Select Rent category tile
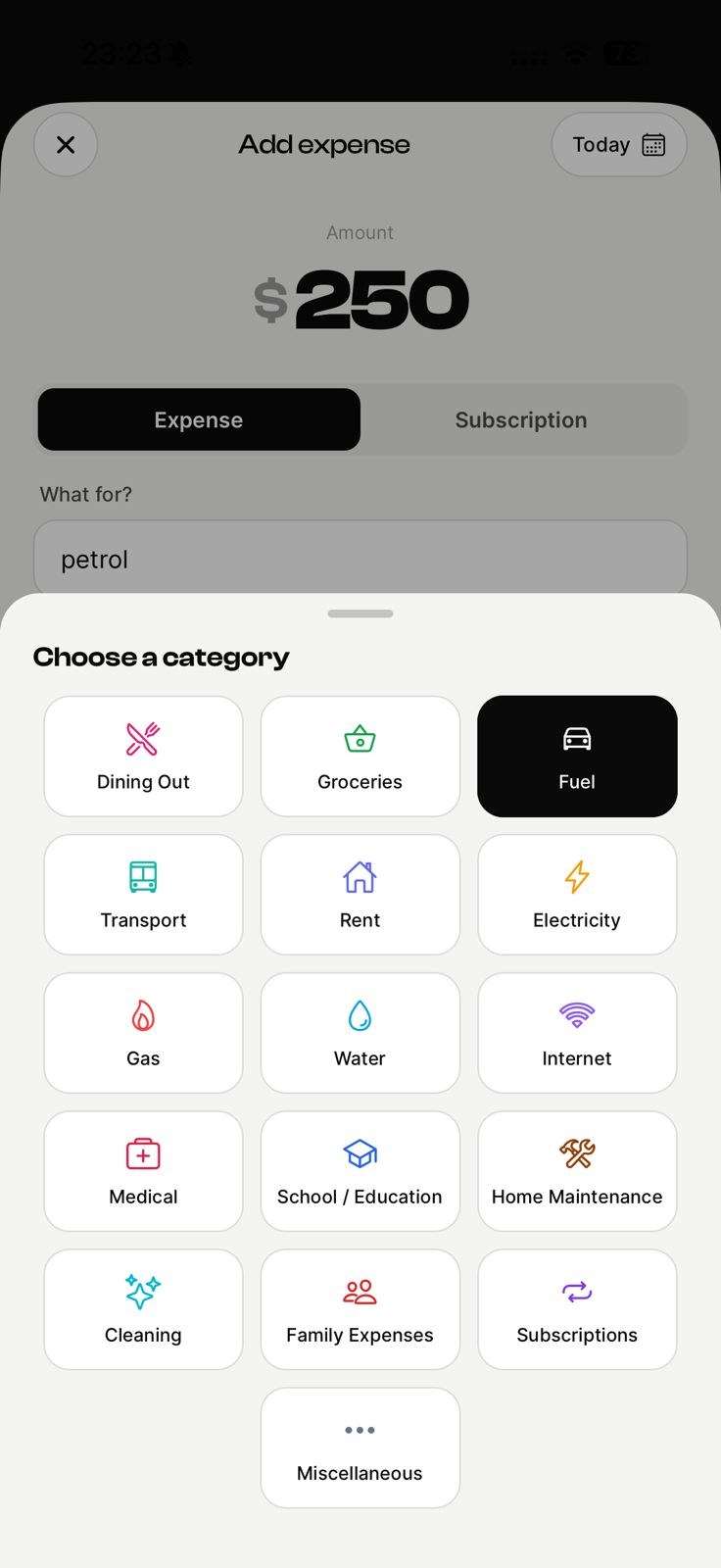The width and height of the screenshot is (721, 1568). point(360,895)
